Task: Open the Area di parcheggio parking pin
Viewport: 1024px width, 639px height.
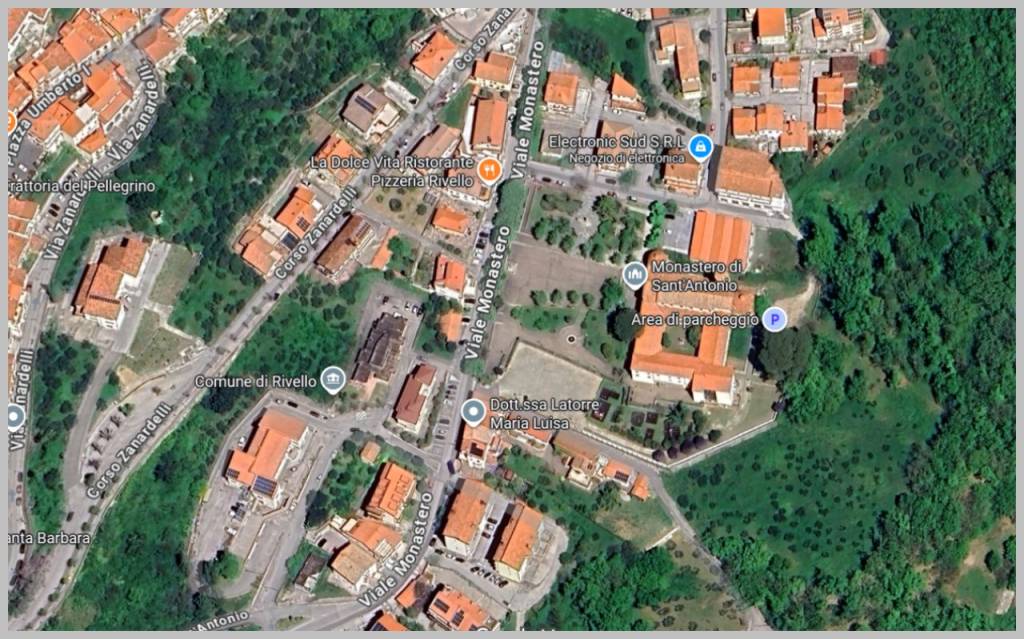Action: (774, 319)
